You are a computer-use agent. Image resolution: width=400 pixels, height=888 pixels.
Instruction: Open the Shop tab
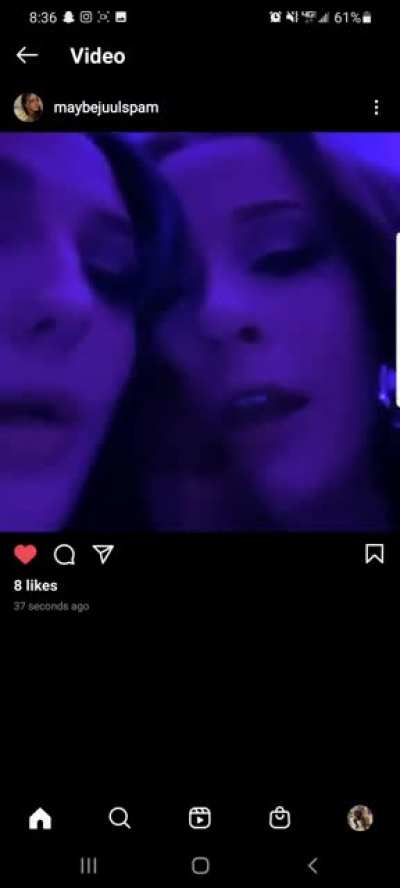click(x=279, y=818)
